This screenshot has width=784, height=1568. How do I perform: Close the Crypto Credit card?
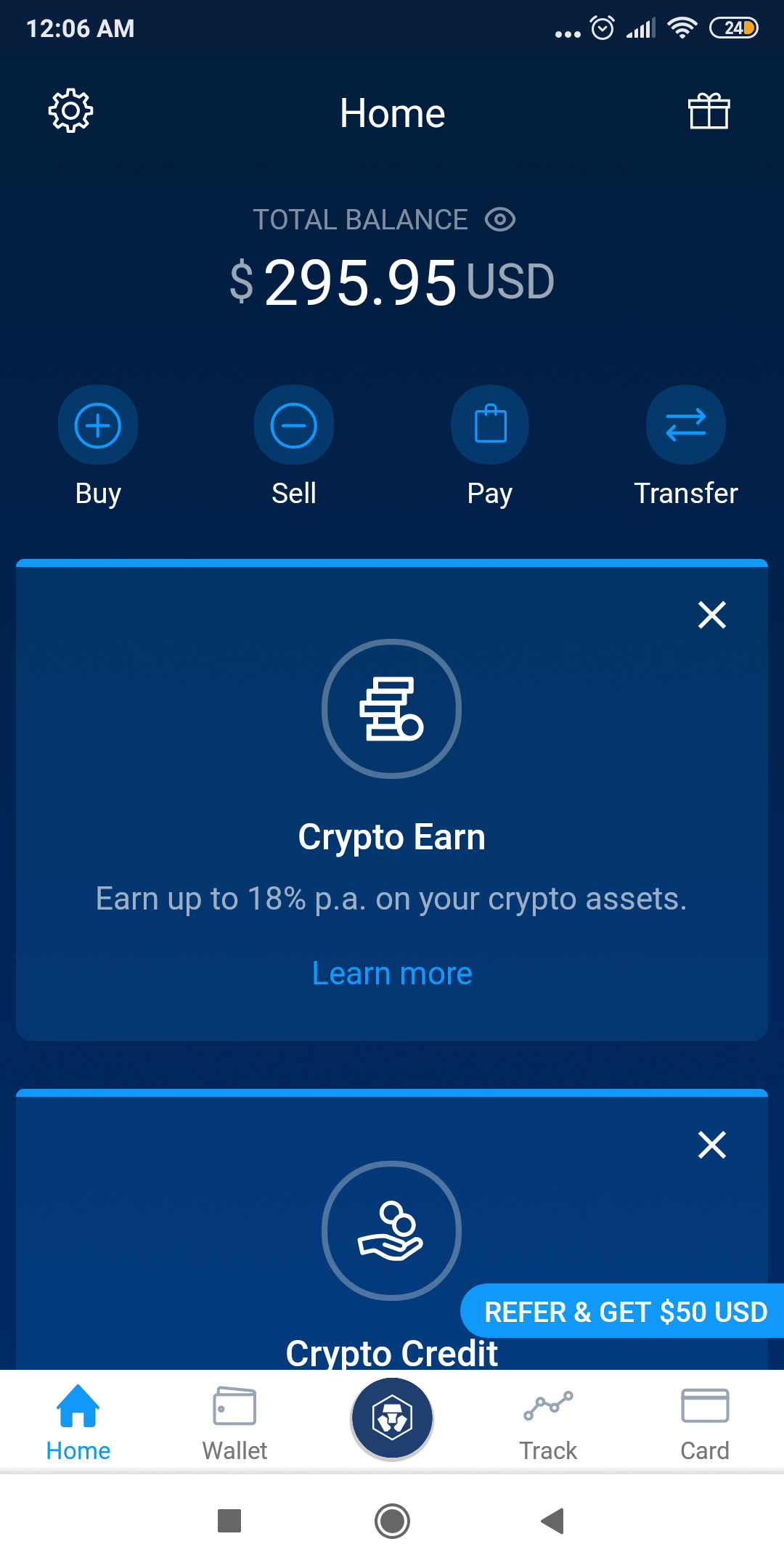click(711, 1145)
